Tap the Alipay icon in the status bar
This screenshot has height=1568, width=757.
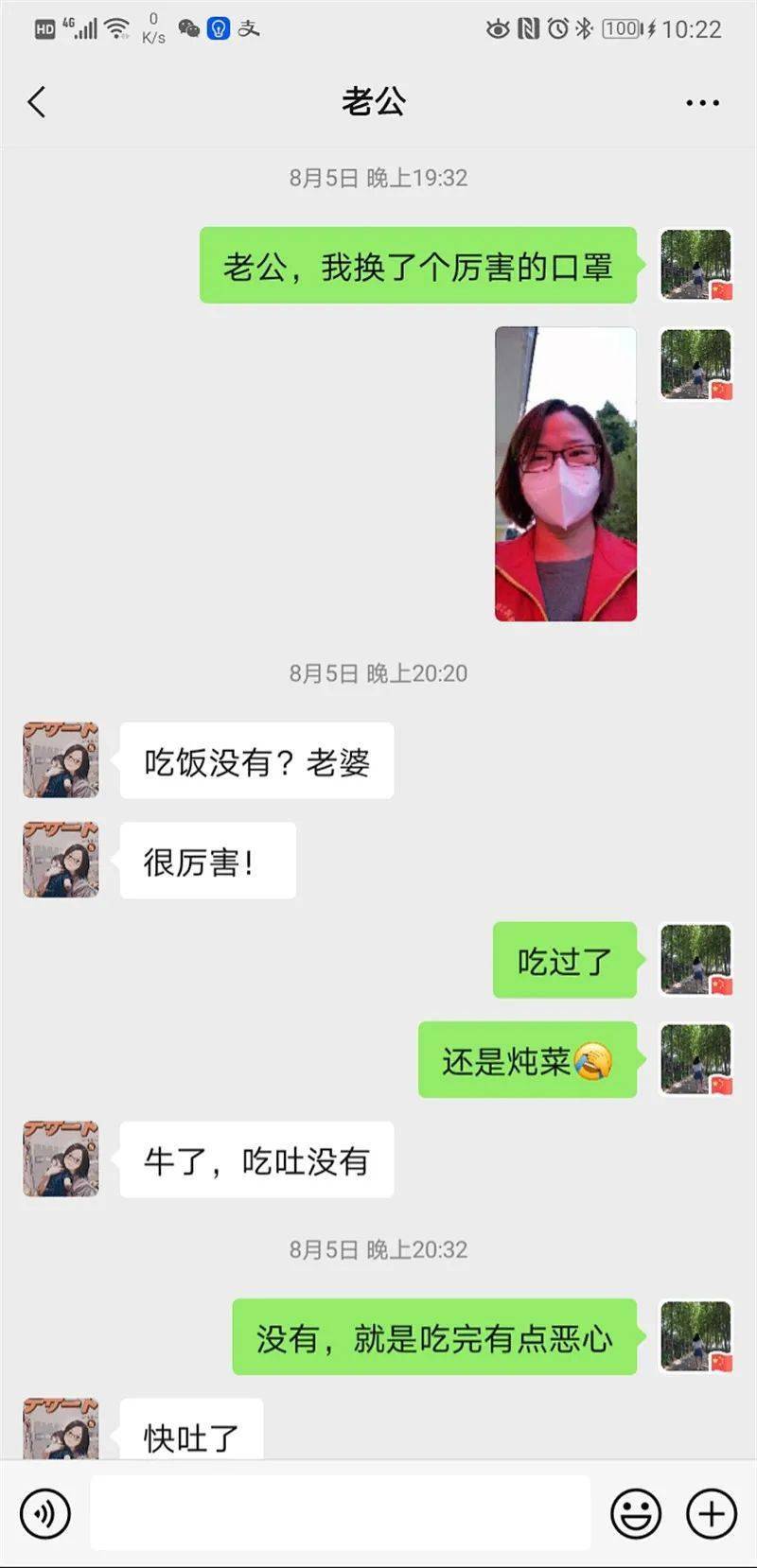click(x=249, y=28)
